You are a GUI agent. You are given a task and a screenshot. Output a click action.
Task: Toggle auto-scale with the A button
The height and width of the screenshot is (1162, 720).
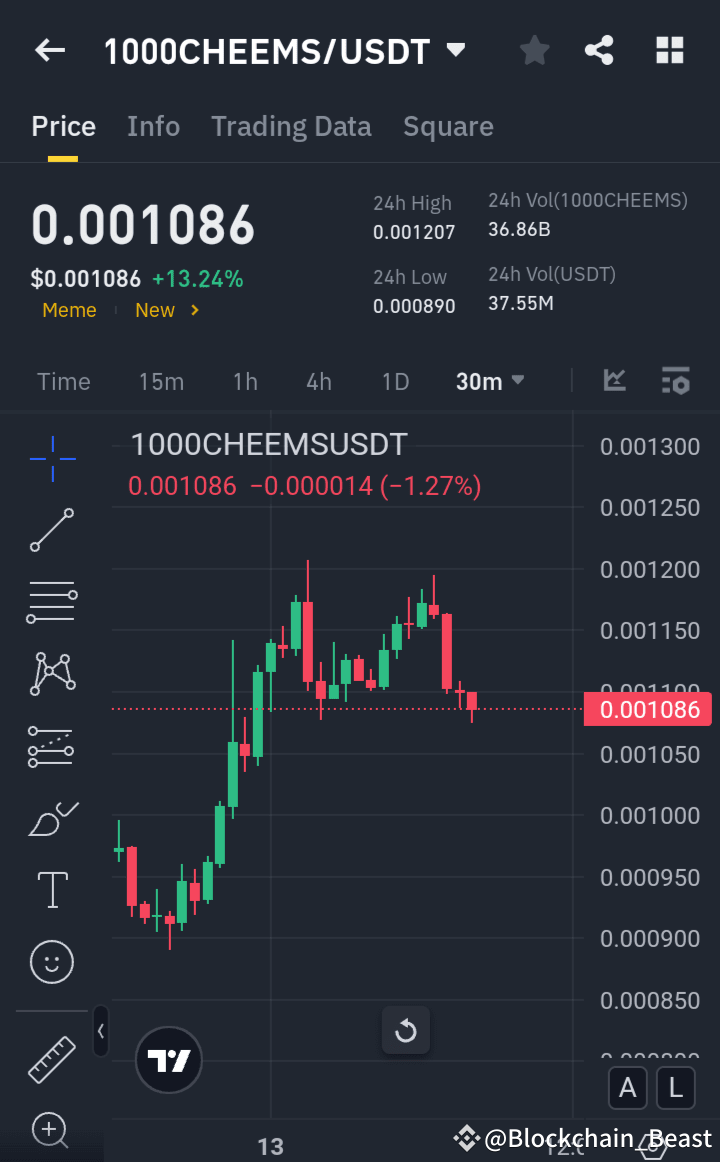pyautogui.click(x=627, y=1088)
